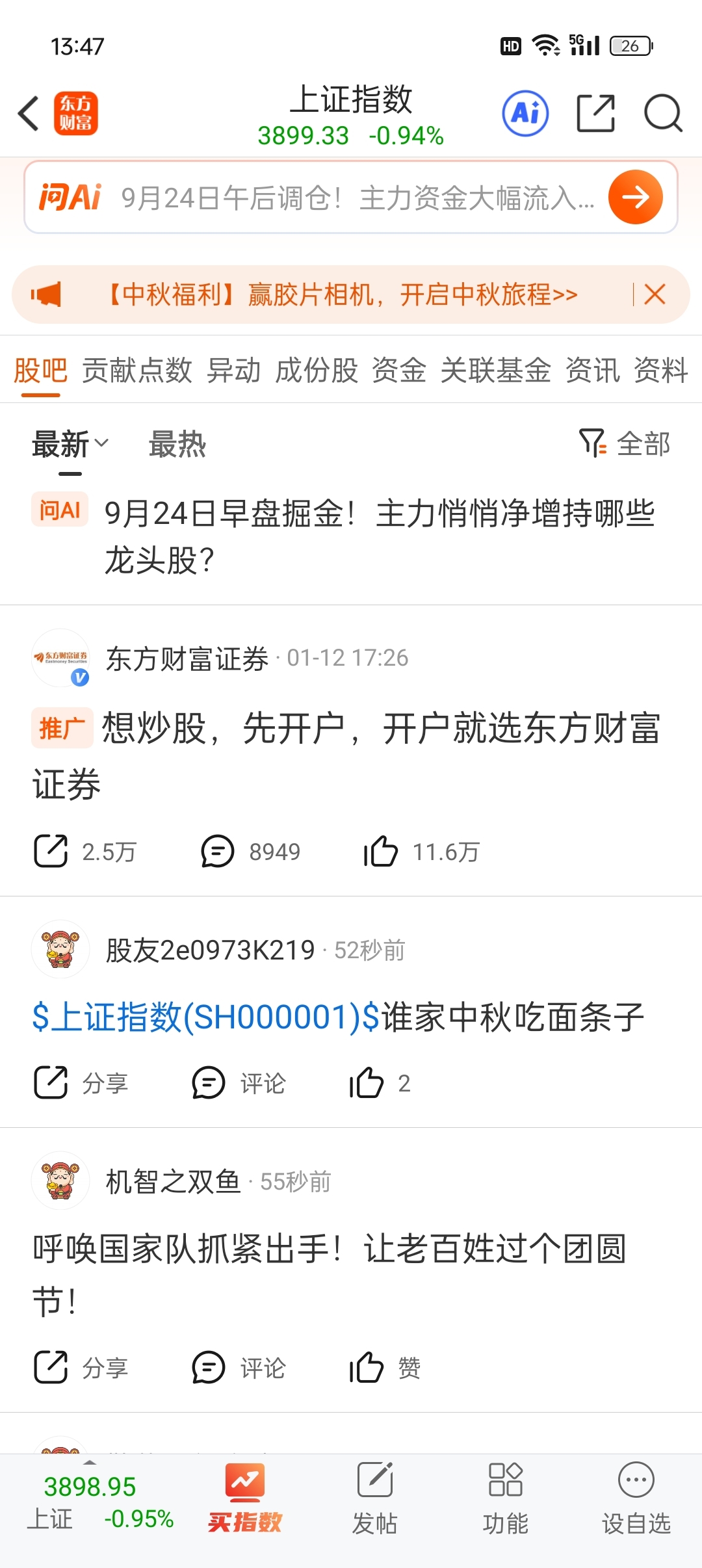Share 东方财富证券's promoted post

click(84, 852)
